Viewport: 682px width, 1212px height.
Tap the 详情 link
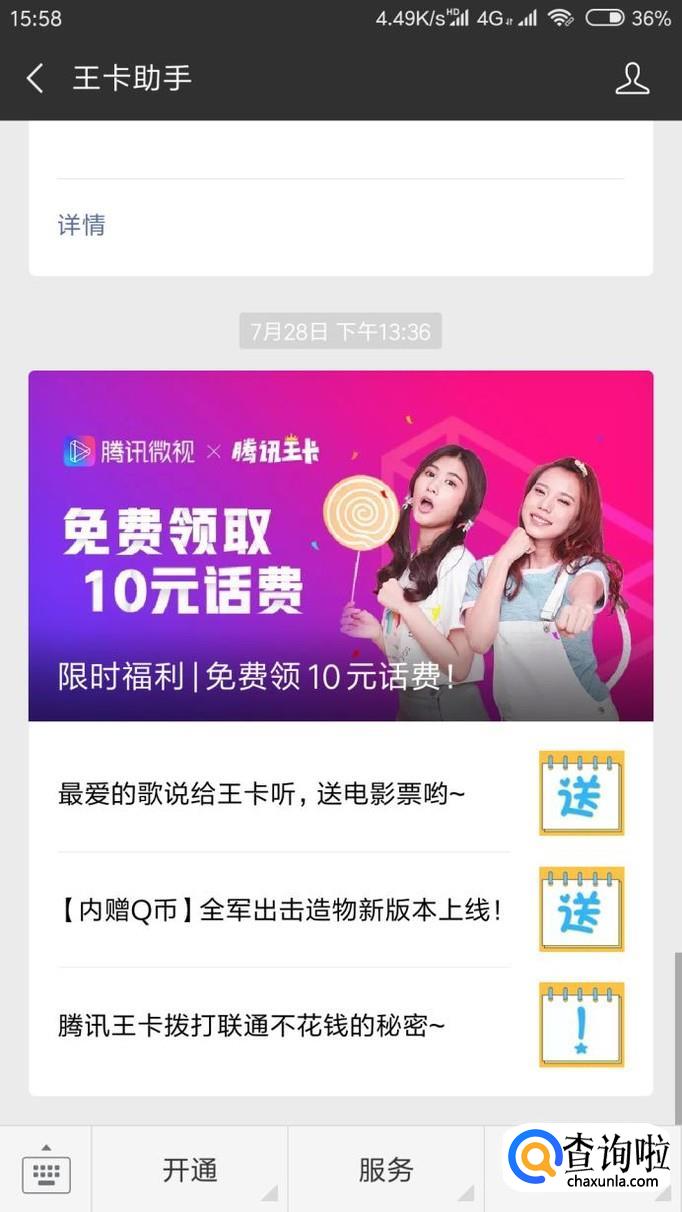coord(81,225)
